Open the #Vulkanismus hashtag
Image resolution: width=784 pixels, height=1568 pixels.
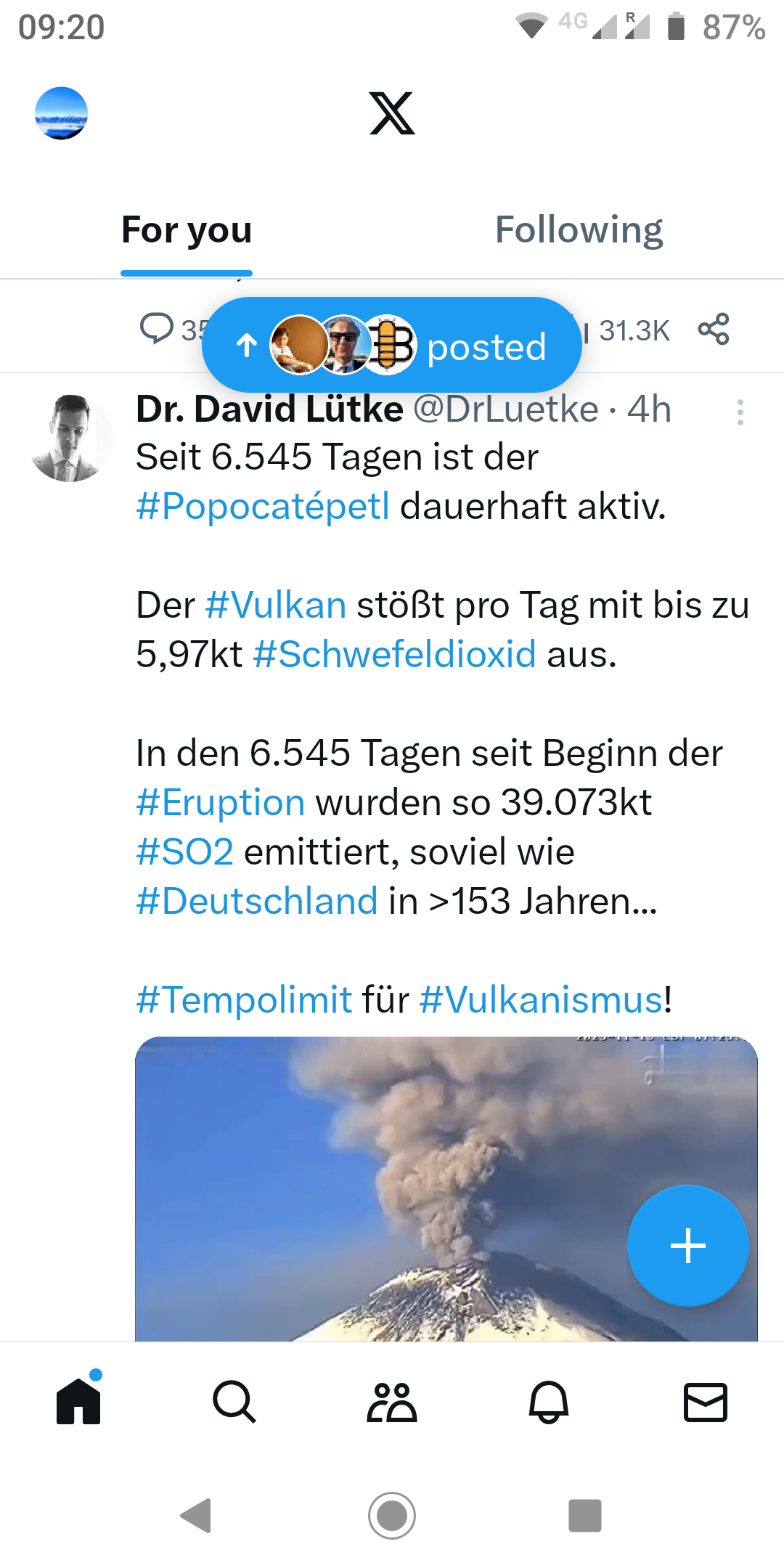click(541, 1000)
